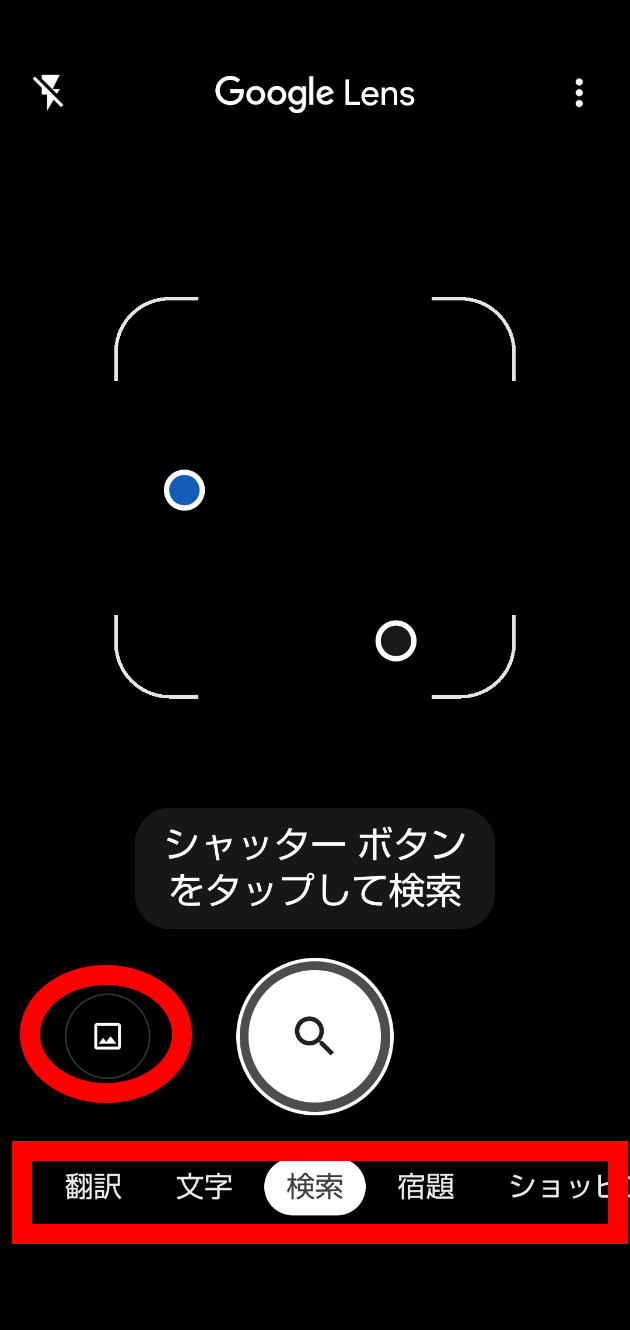630x1330 pixels.
Task: Switch to the 翻訳 mode
Action: 93,1187
